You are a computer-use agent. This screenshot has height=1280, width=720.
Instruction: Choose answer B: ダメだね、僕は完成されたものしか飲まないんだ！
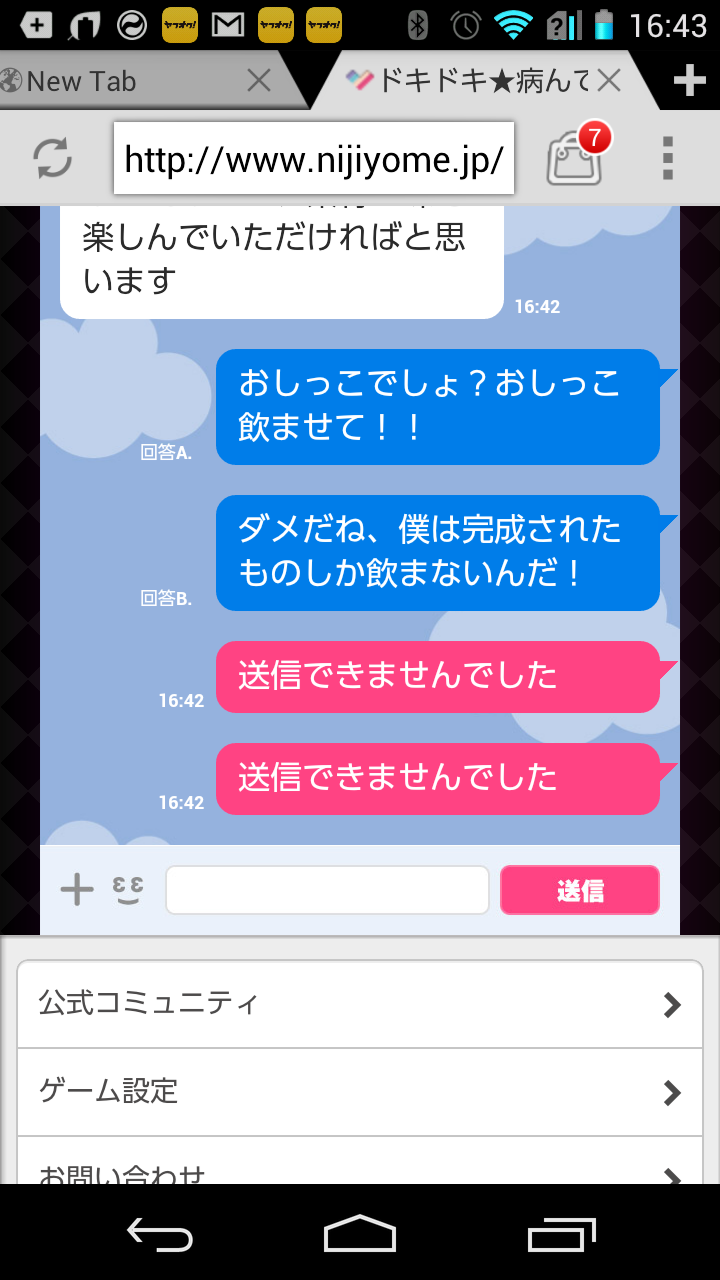pyautogui.click(x=437, y=552)
